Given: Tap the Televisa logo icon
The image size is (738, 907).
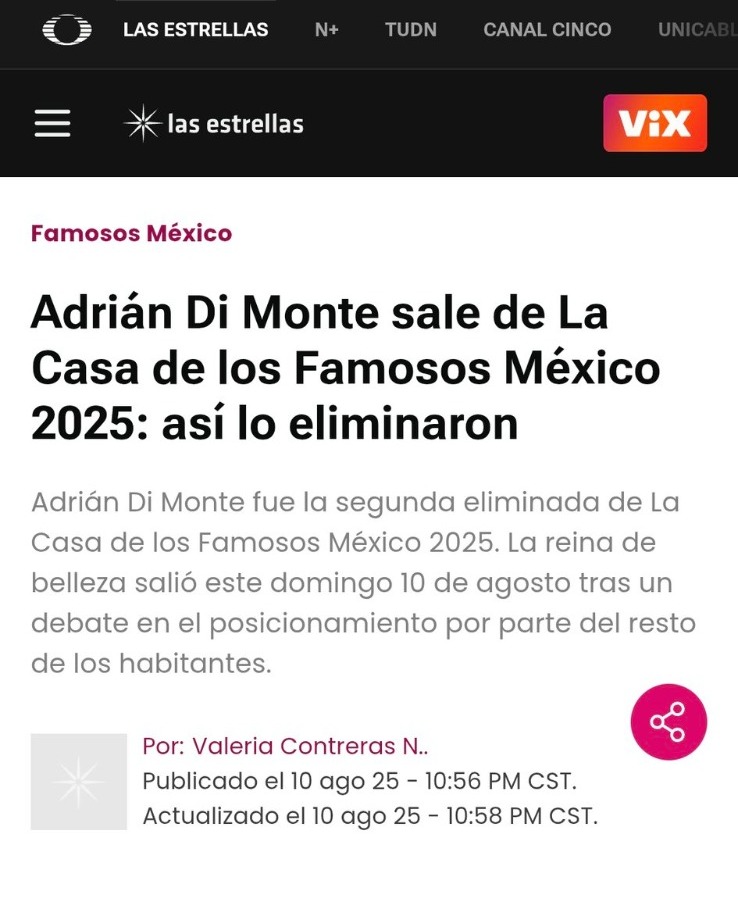Looking at the screenshot, I should (67, 30).
